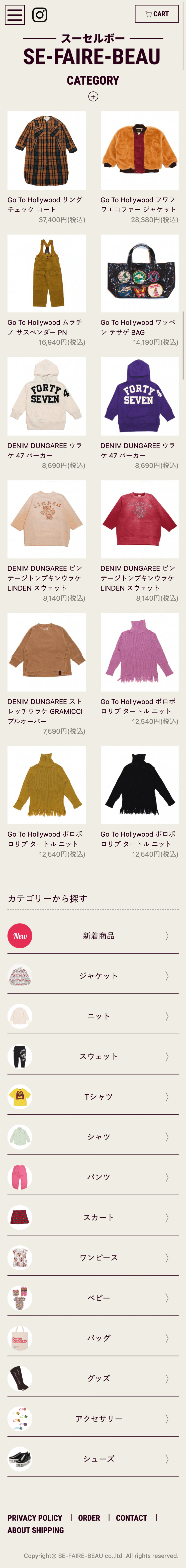View Go To Hollywood ワッペン テサゲ BAG

click(x=139, y=273)
